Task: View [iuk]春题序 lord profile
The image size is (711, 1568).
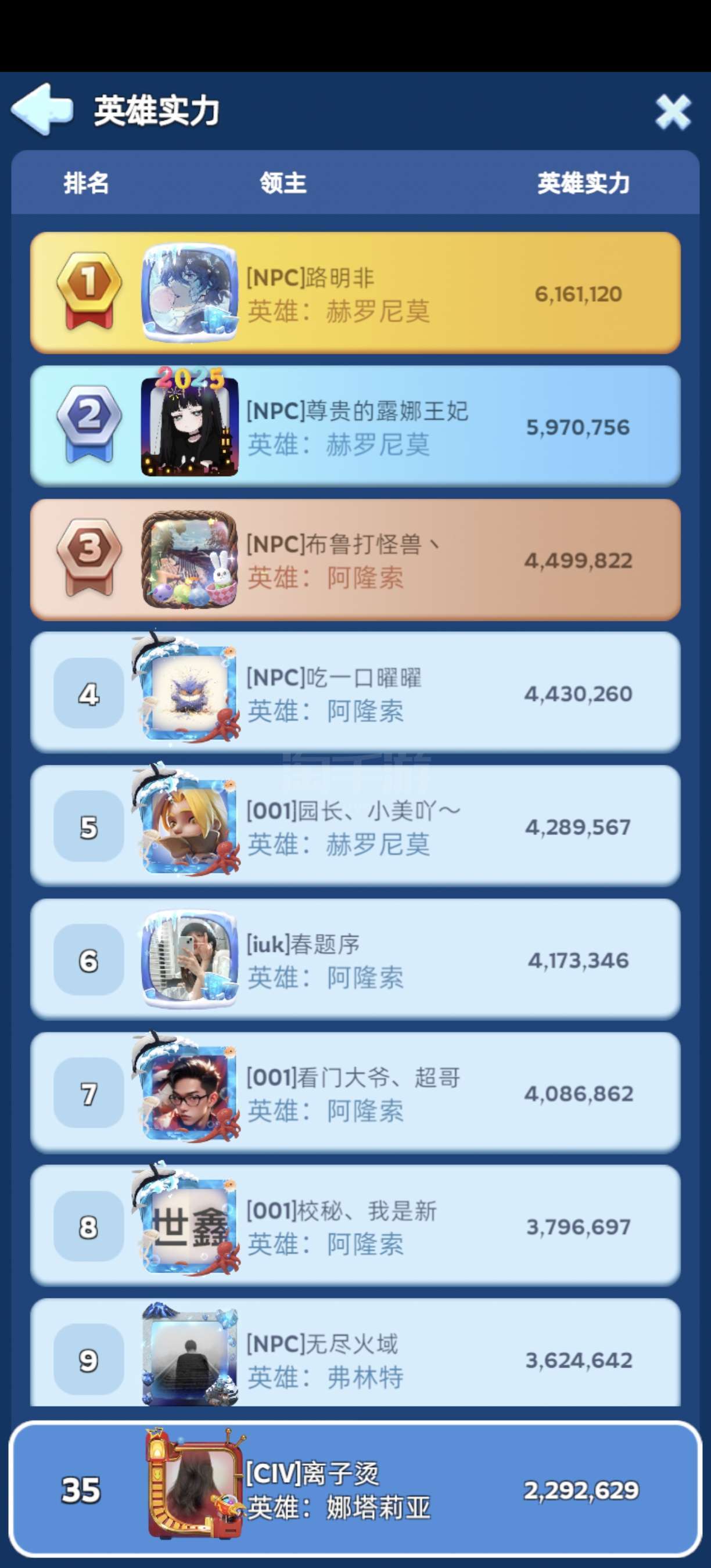Action: [355, 959]
